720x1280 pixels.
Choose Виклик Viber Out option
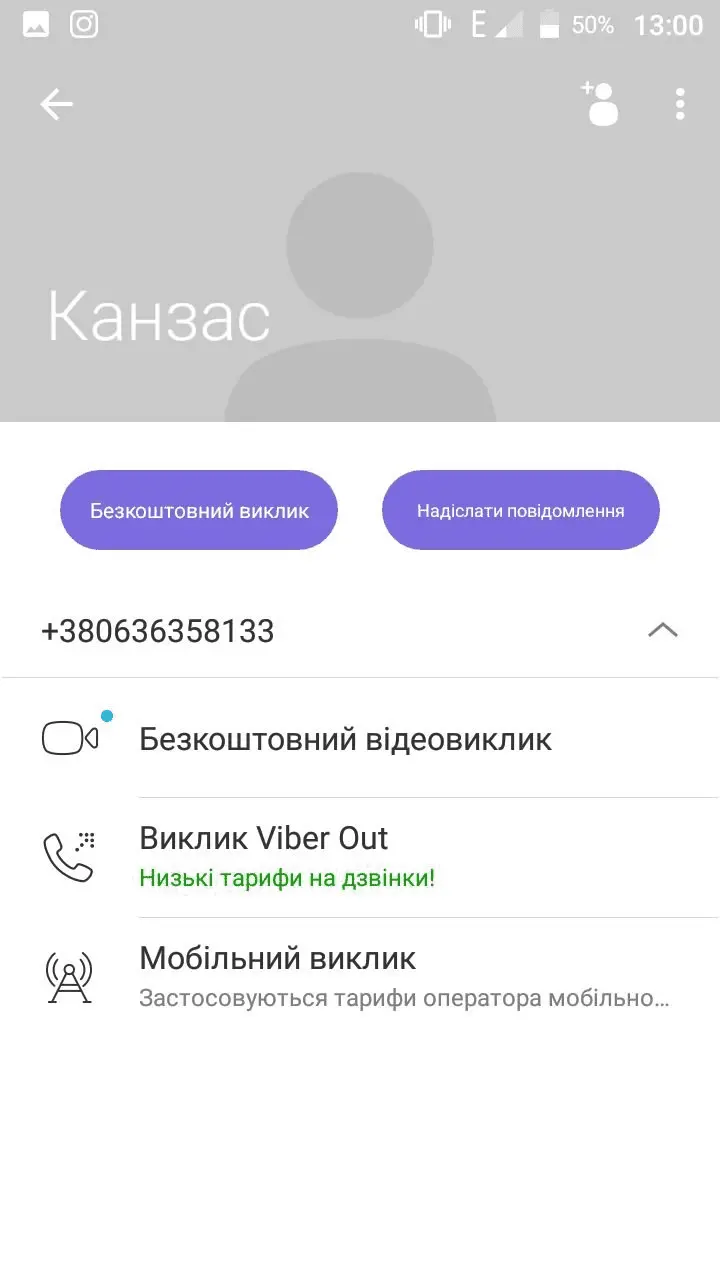263,838
